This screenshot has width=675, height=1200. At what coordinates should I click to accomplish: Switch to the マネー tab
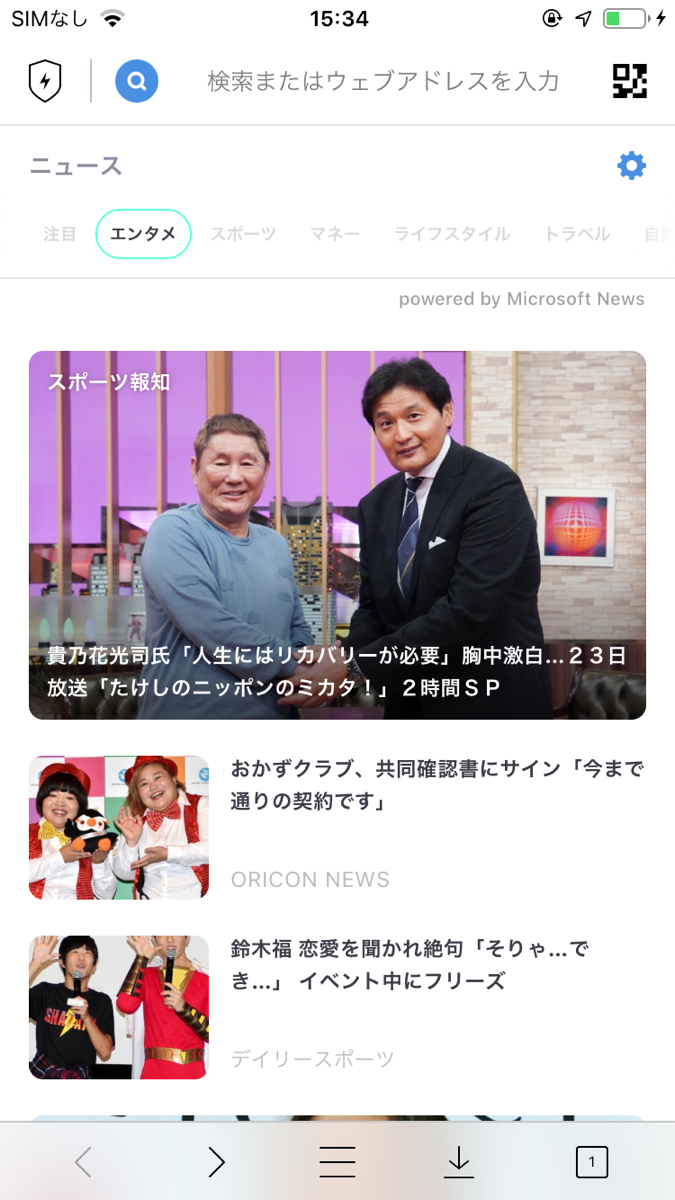pyautogui.click(x=334, y=234)
